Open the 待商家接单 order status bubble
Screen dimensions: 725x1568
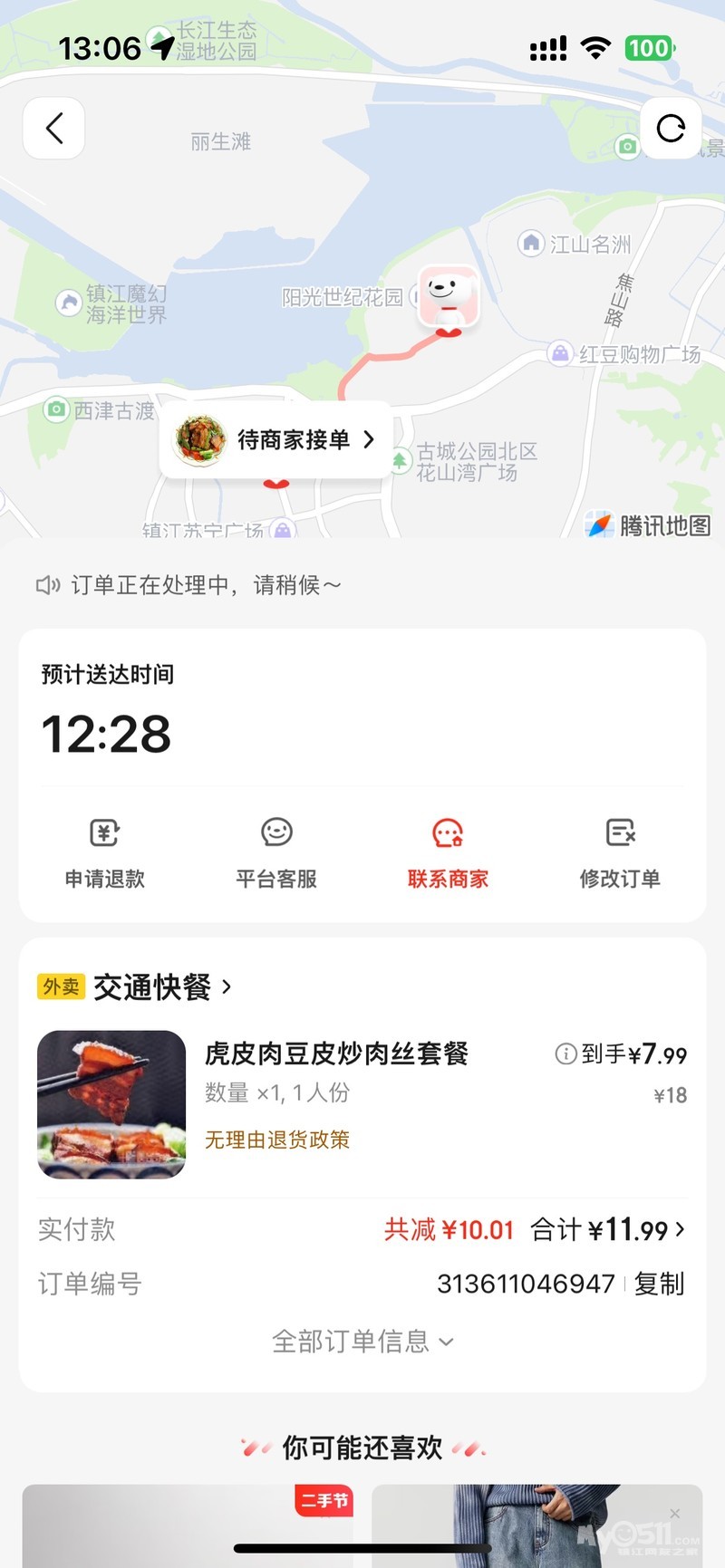[276, 440]
